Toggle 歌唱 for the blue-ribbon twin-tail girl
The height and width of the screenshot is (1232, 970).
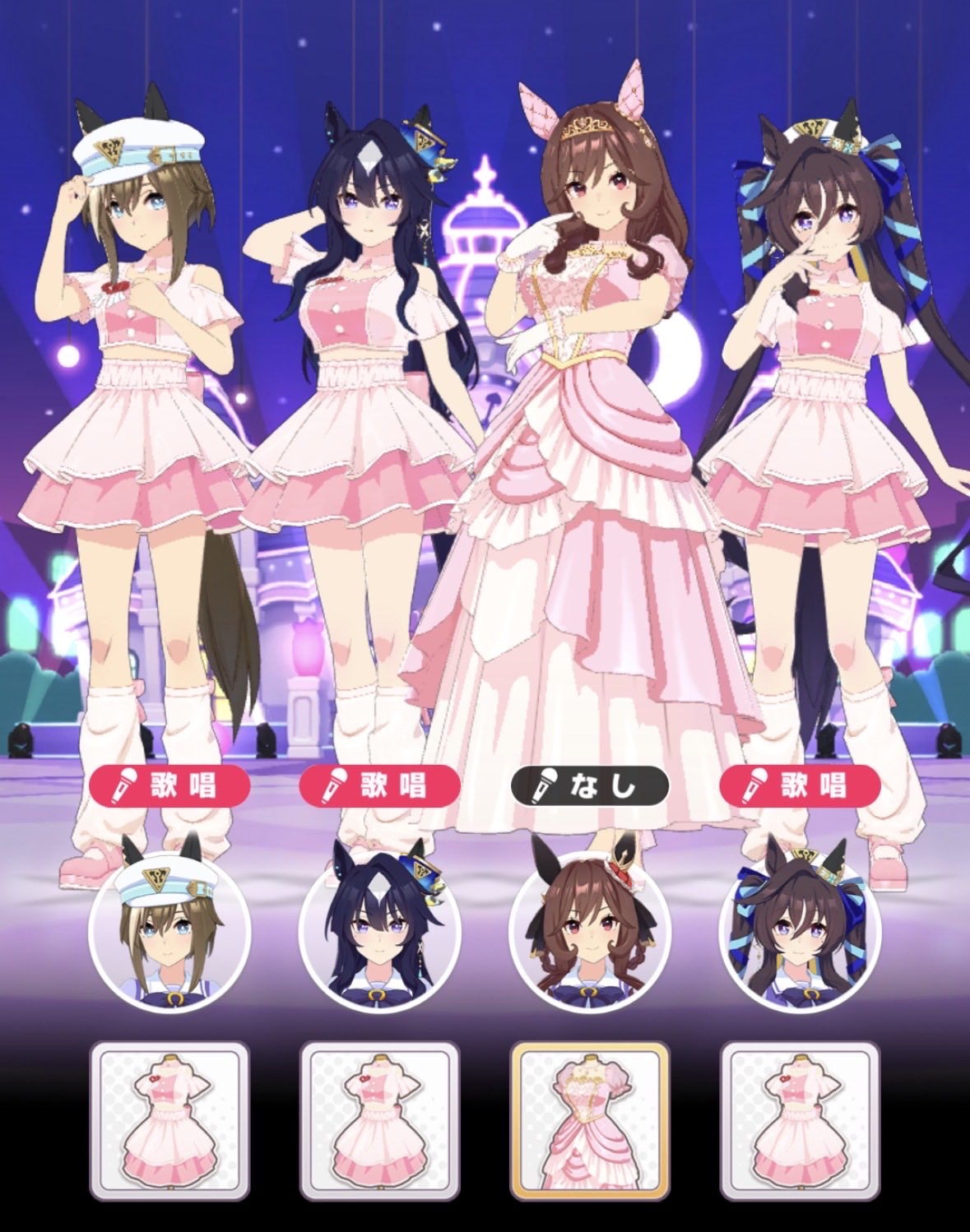pos(800,785)
